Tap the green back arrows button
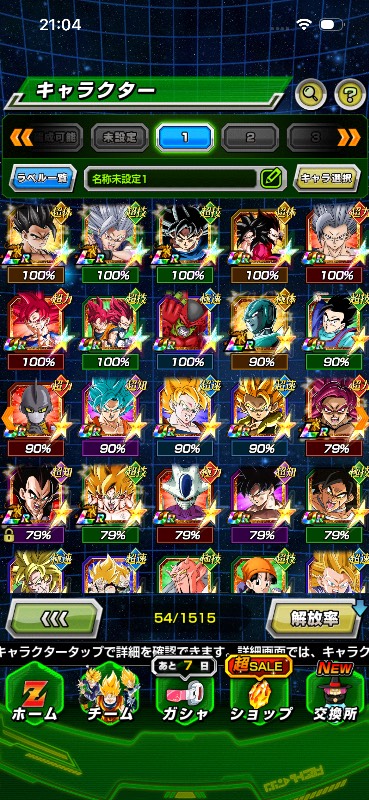The height and width of the screenshot is (800, 369). click(54, 618)
